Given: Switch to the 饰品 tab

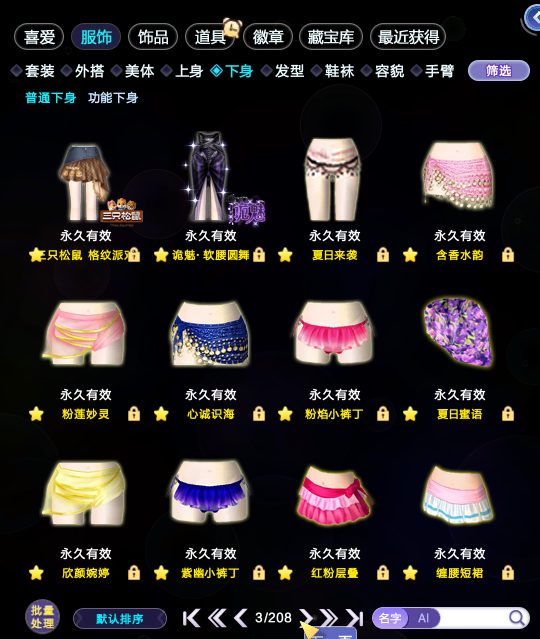Looking at the screenshot, I should 153,37.
